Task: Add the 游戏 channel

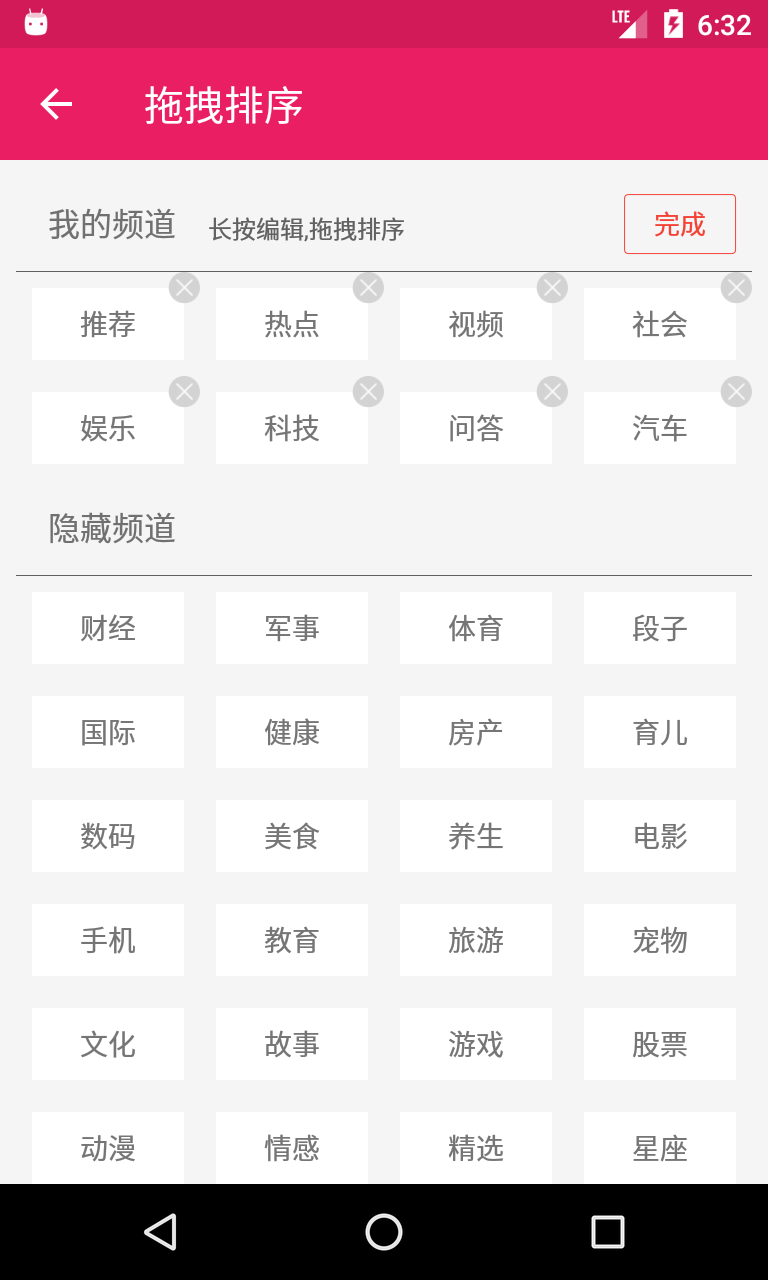Action: (476, 1044)
